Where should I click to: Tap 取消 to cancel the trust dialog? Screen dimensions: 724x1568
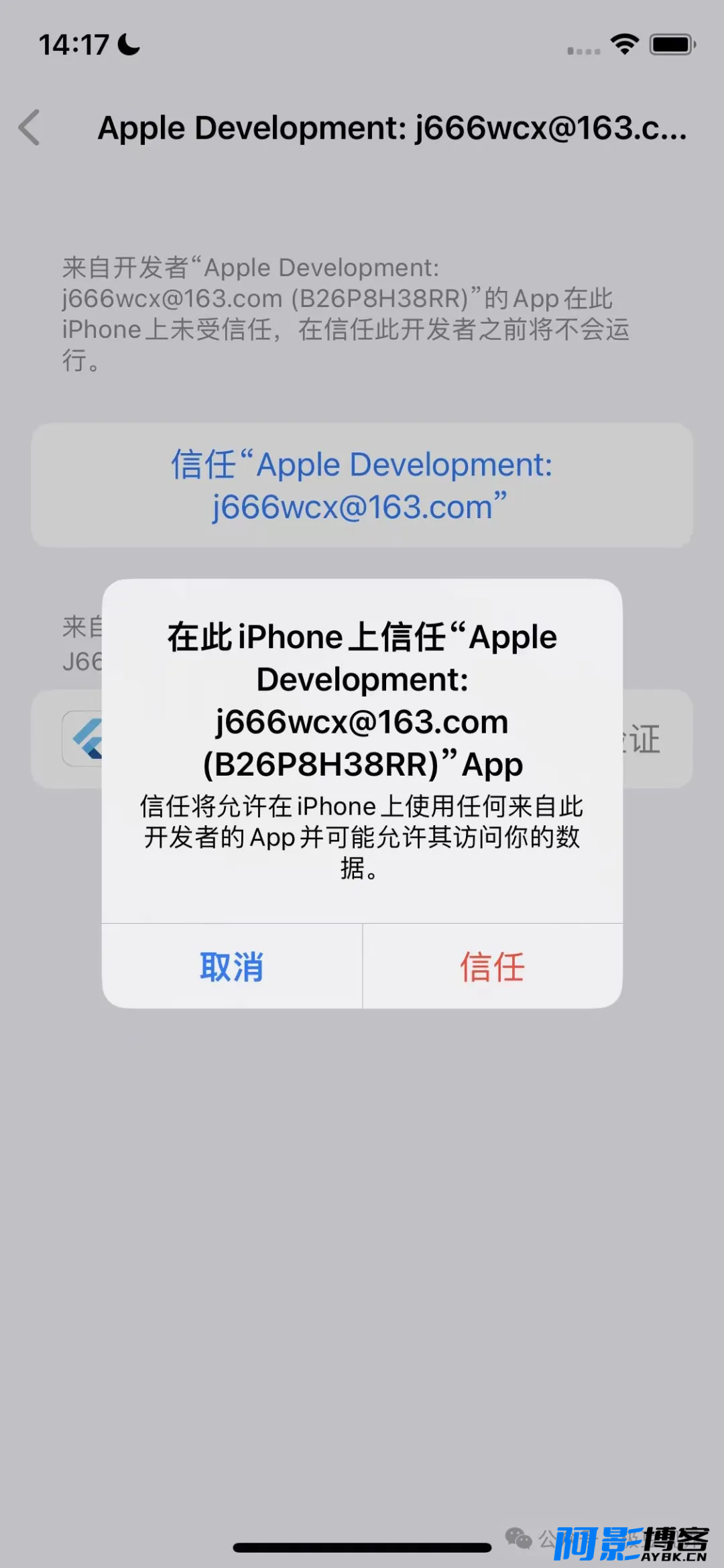pos(232,966)
